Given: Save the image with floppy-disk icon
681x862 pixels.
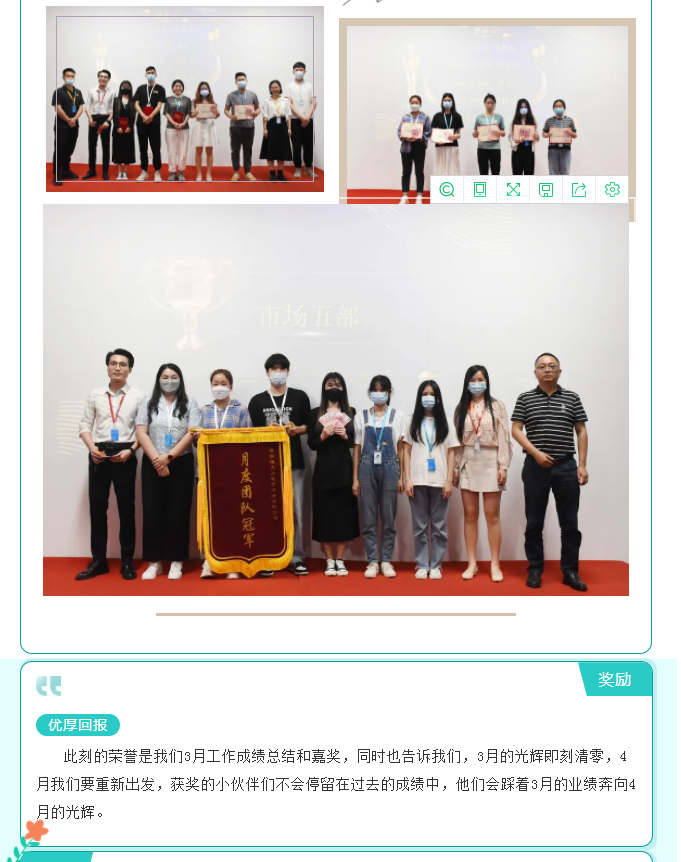Looking at the screenshot, I should [546, 190].
